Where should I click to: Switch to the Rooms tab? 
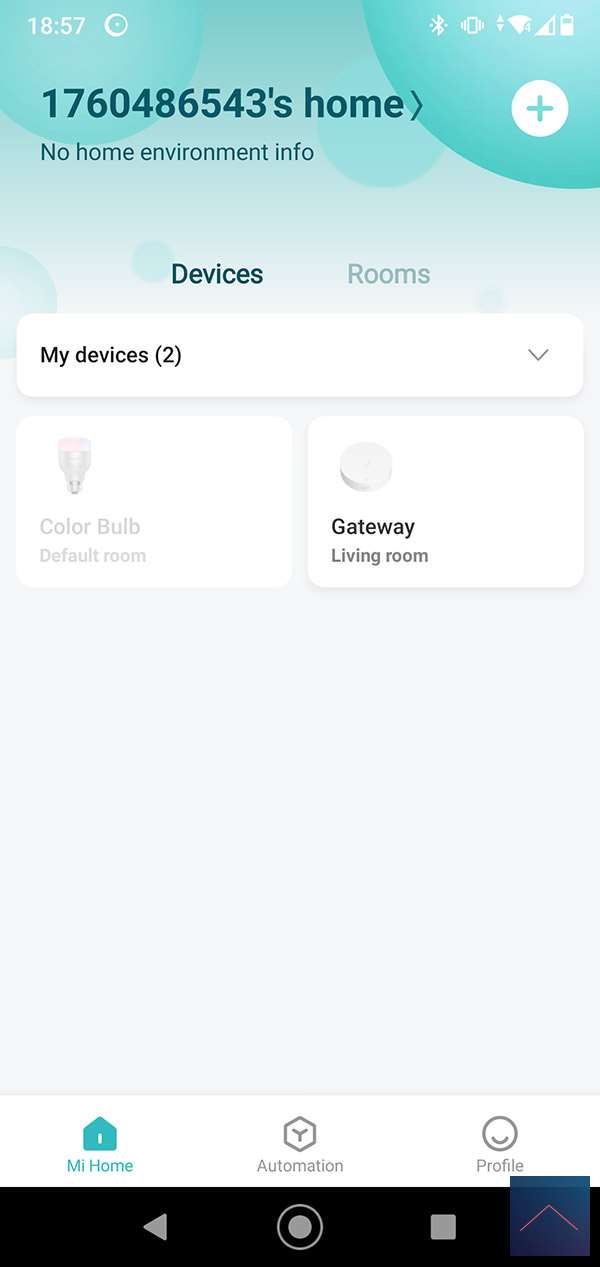[388, 274]
